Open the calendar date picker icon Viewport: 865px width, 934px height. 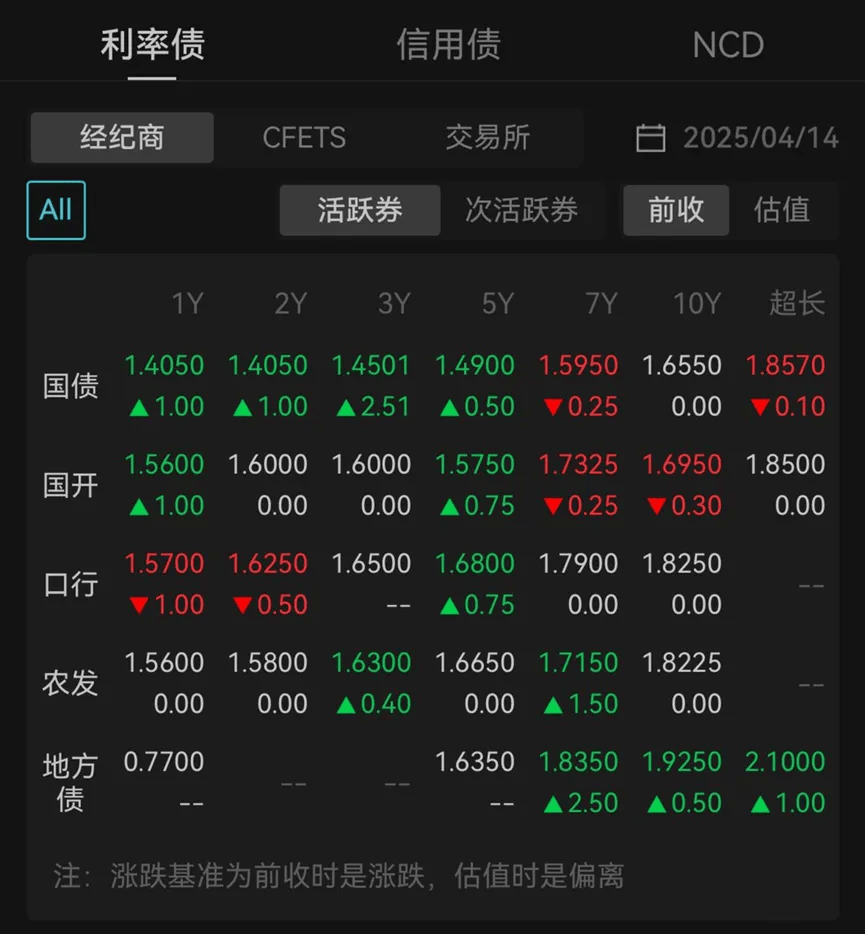651,138
